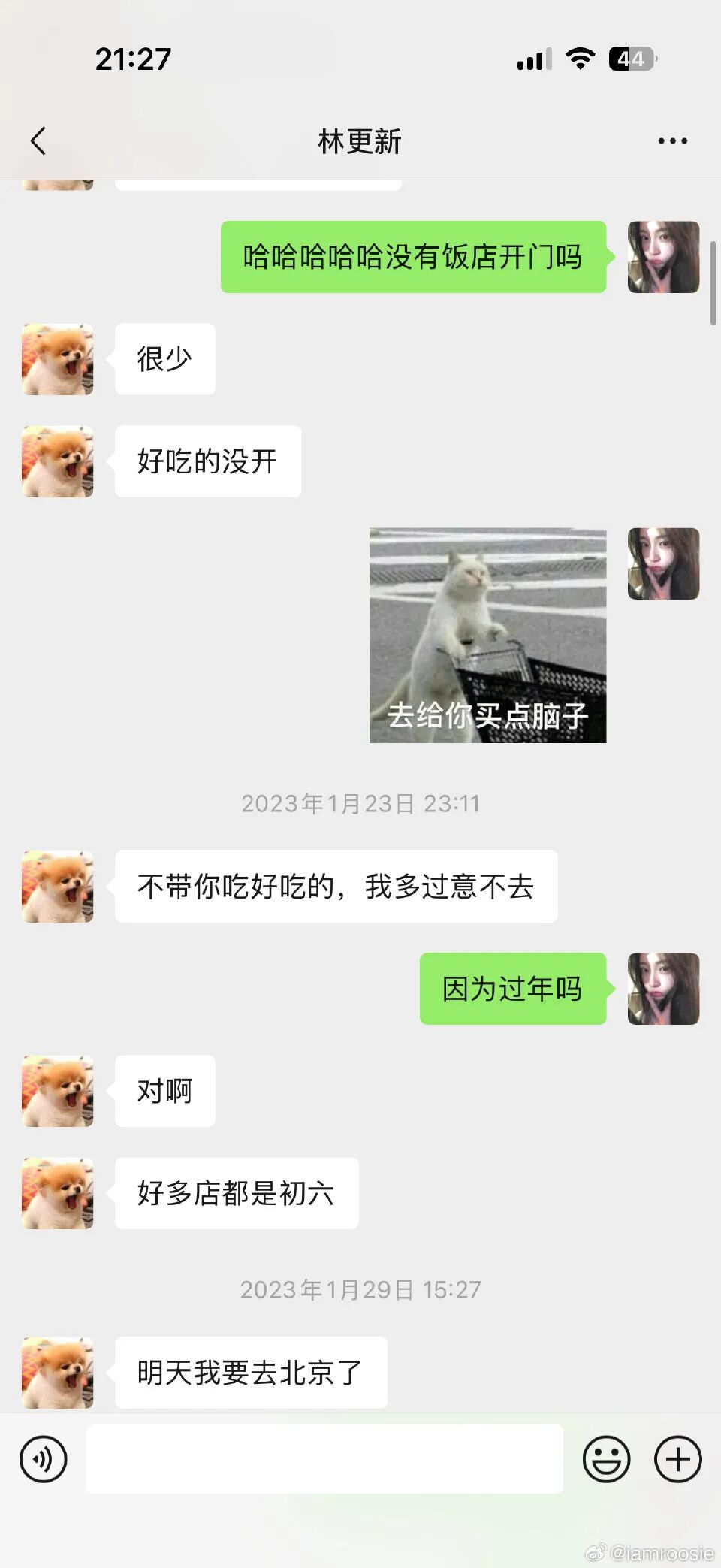Image resolution: width=721 pixels, height=1568 pixels.
Task: Open the three-dot chat options menu
Action: (671, 140)
